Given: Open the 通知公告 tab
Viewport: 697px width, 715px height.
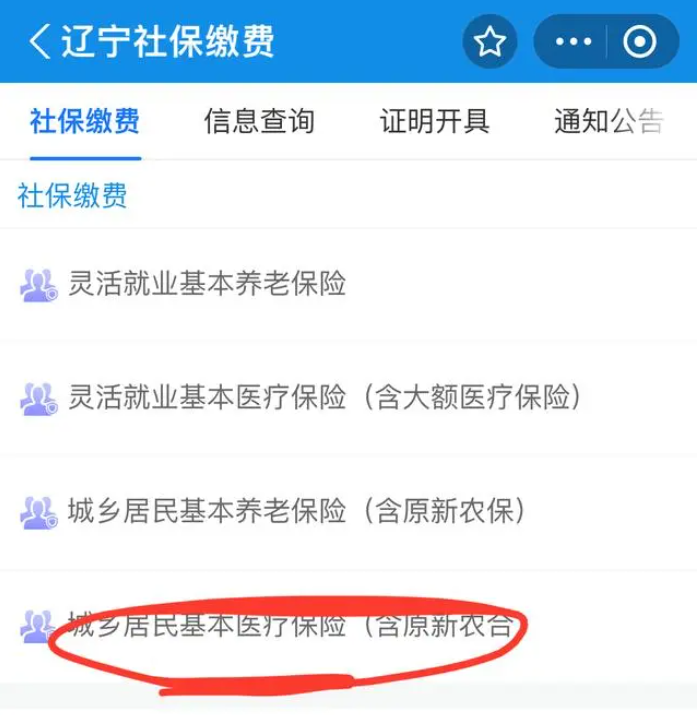Looking at the screenshot, I should (608, 122).
